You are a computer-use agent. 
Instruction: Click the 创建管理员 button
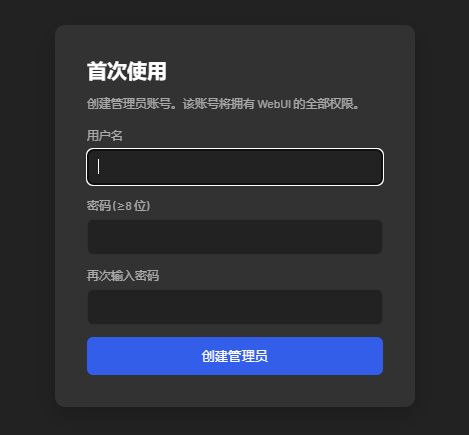coord(235,356)
